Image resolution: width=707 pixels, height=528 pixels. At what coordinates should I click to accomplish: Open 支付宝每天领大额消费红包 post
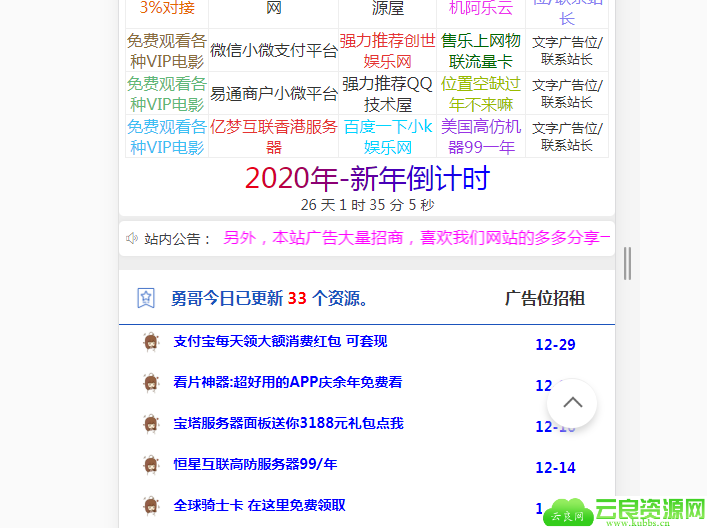pos(280,341)
